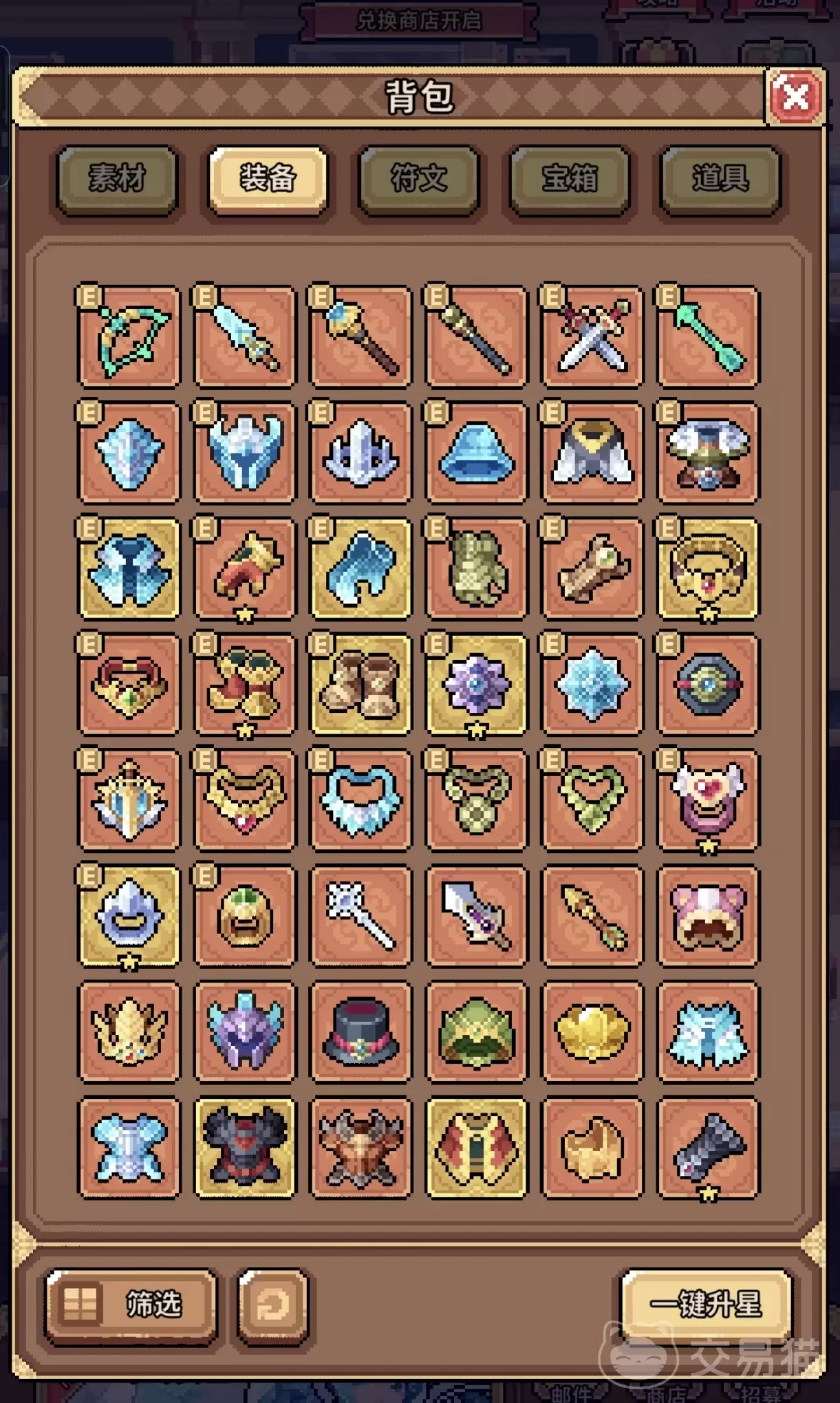Open the pink heart ring item
The width and height of the screenshot is (840, 1403).
pyautogui.click(x=707, y=800)
